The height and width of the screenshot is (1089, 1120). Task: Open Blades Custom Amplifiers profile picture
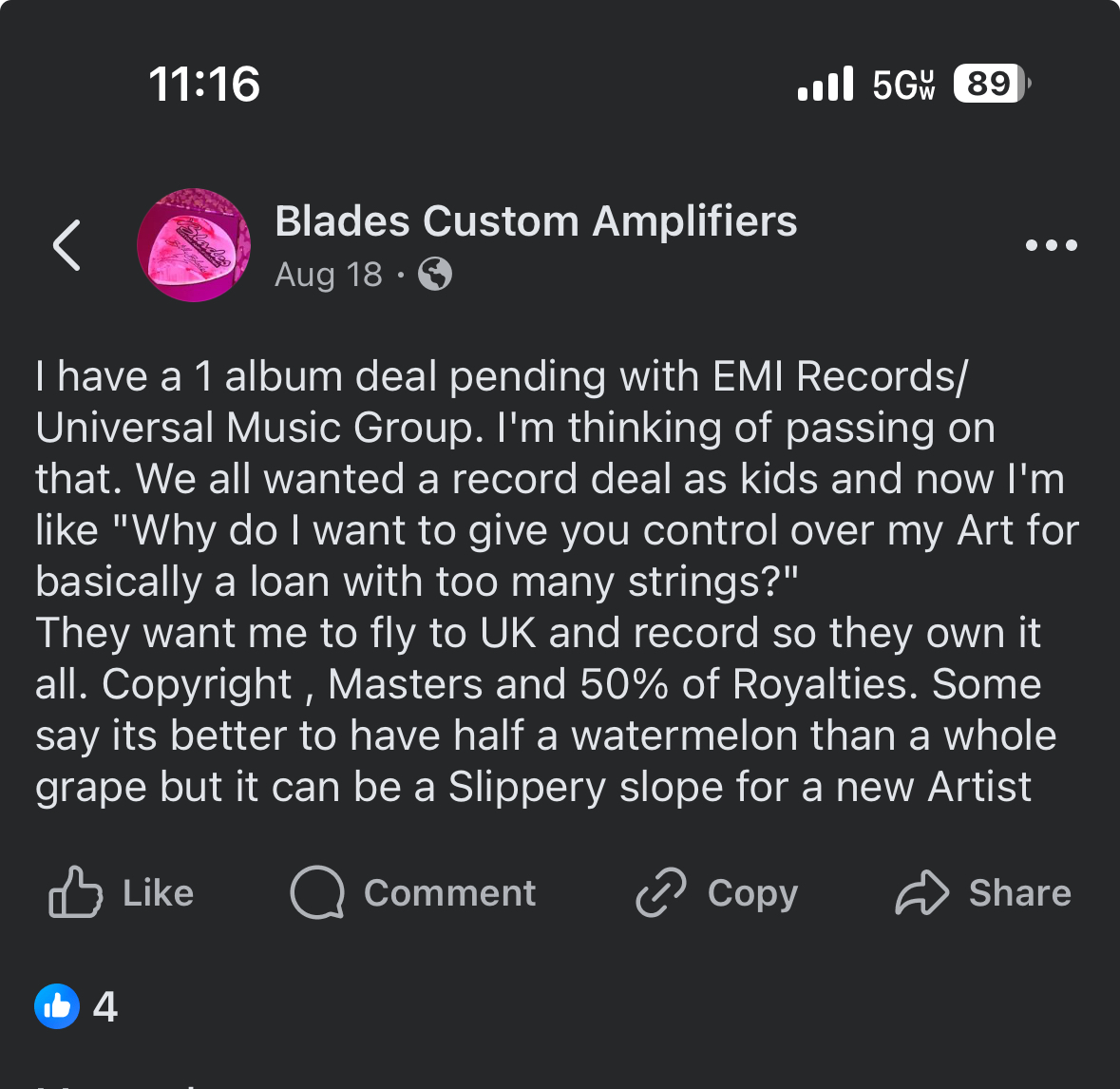pos(194,245)
